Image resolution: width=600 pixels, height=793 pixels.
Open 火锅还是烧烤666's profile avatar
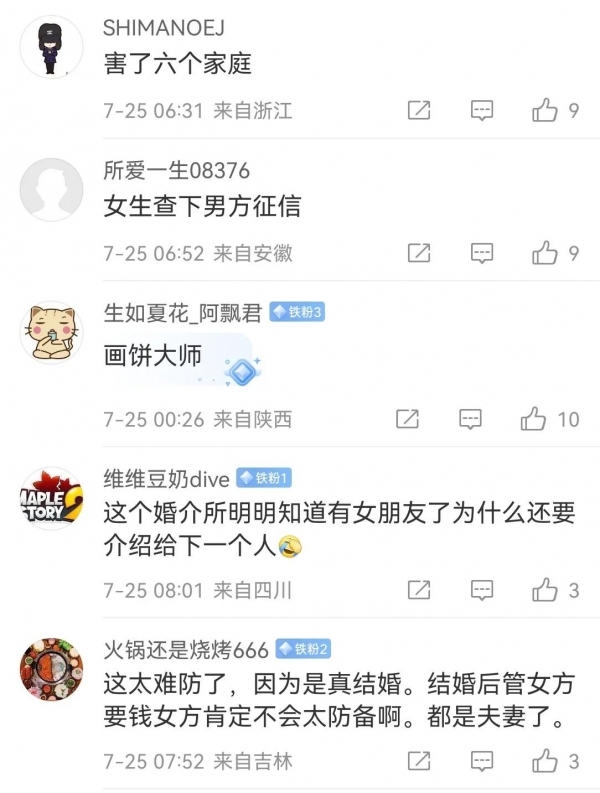[51, 669]
